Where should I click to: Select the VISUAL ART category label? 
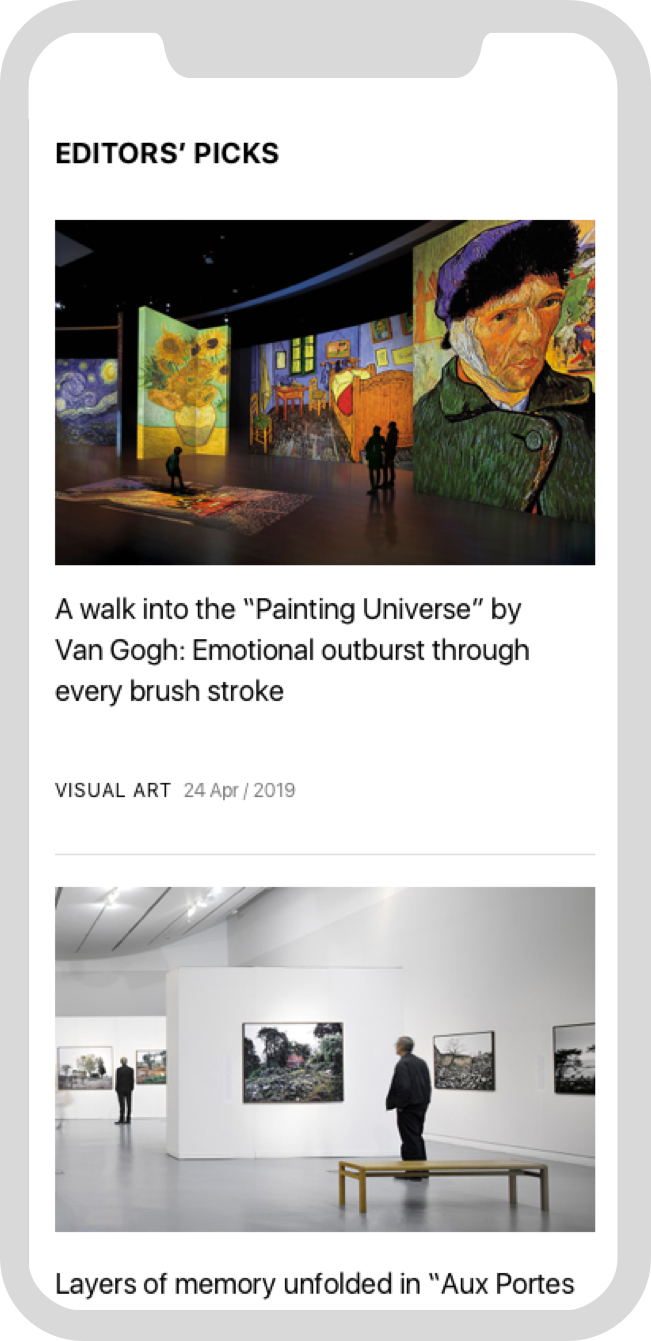113,790
